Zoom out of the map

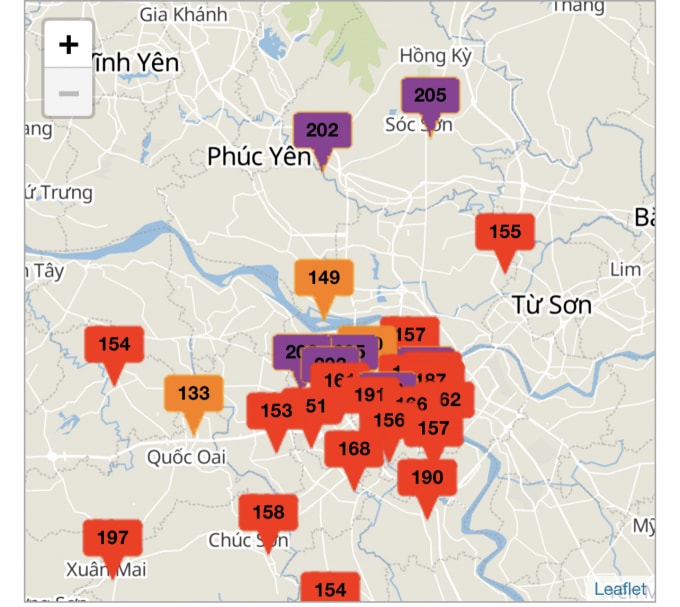[68, 94]
